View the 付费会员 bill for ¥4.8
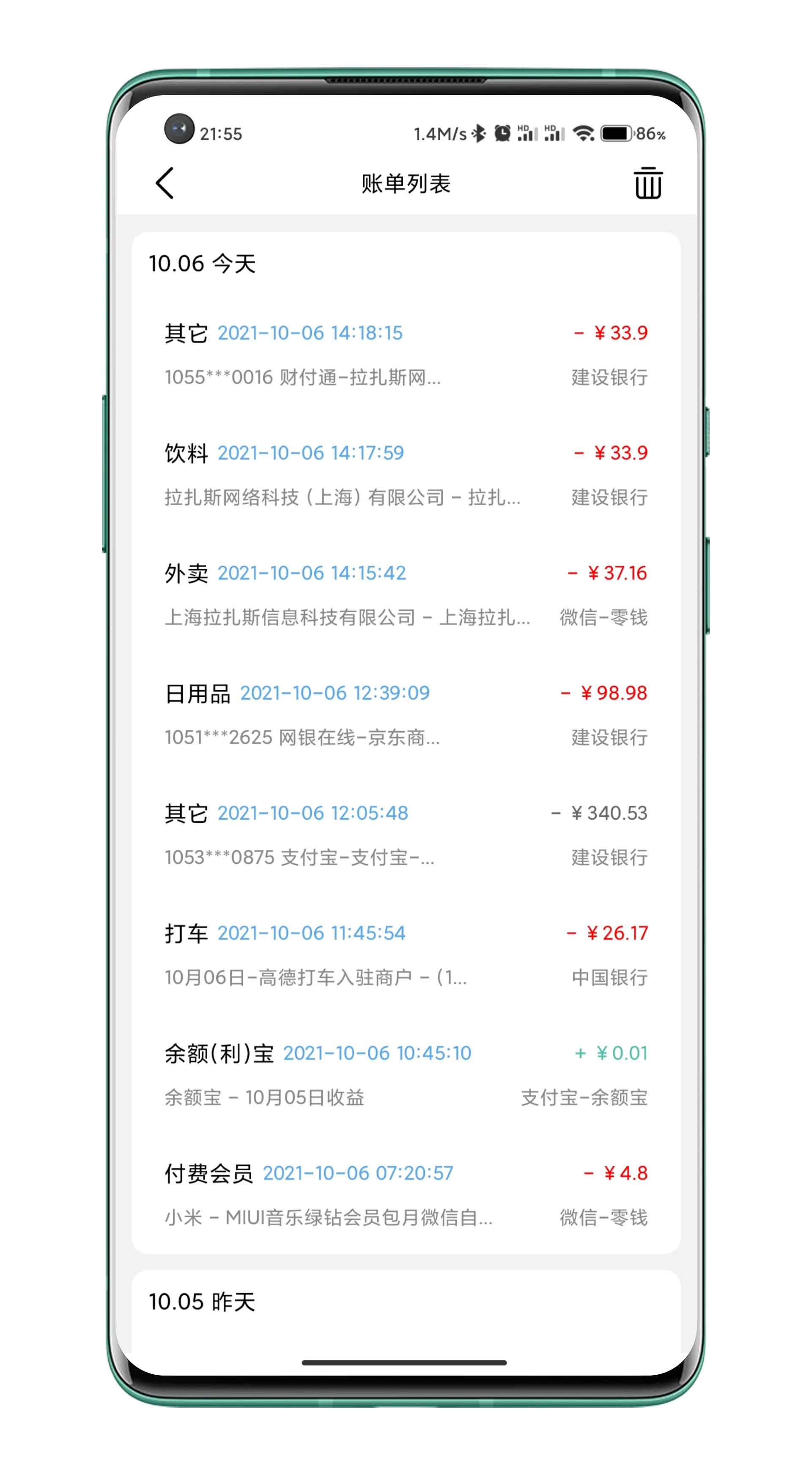812x1475 pixels. point(406,1195)
